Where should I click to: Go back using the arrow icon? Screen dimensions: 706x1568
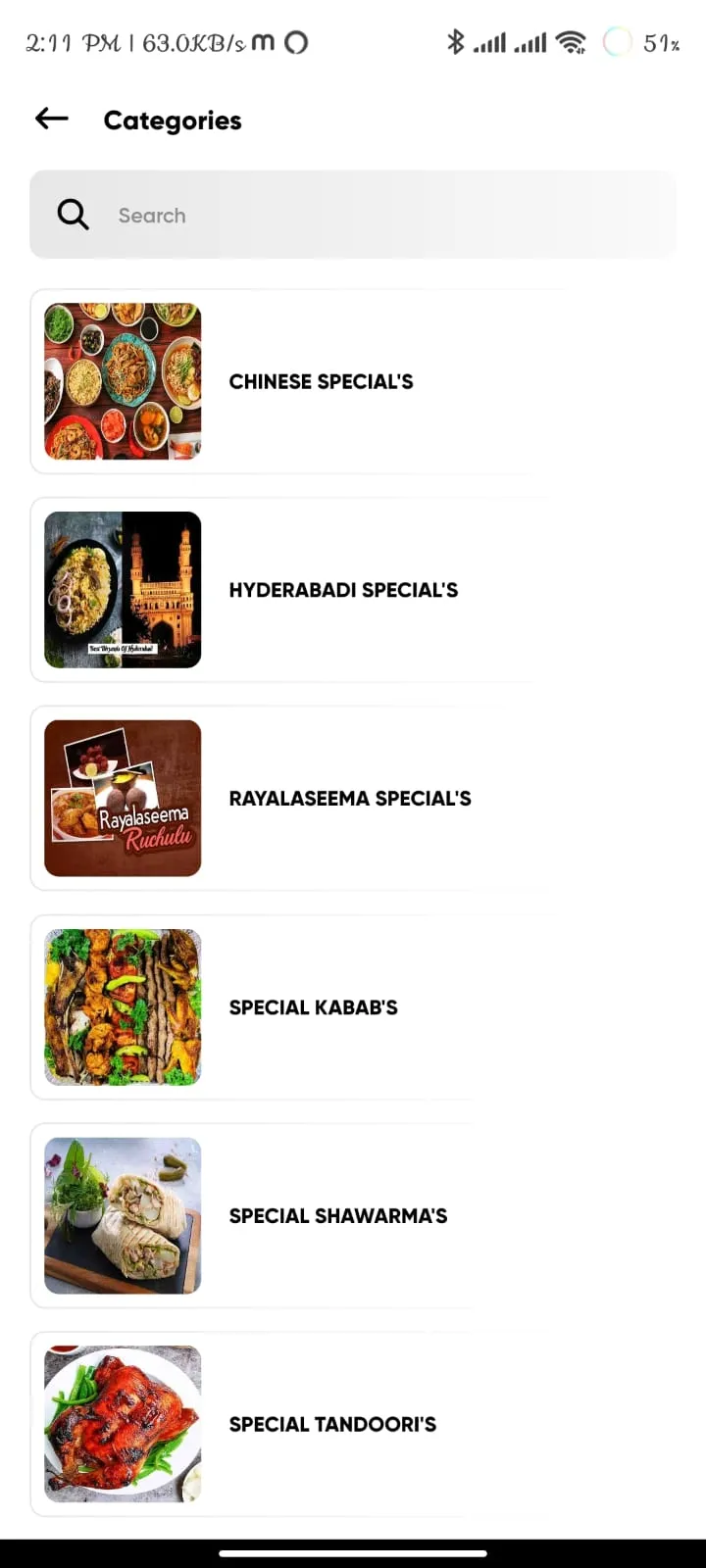pos(52,120)
